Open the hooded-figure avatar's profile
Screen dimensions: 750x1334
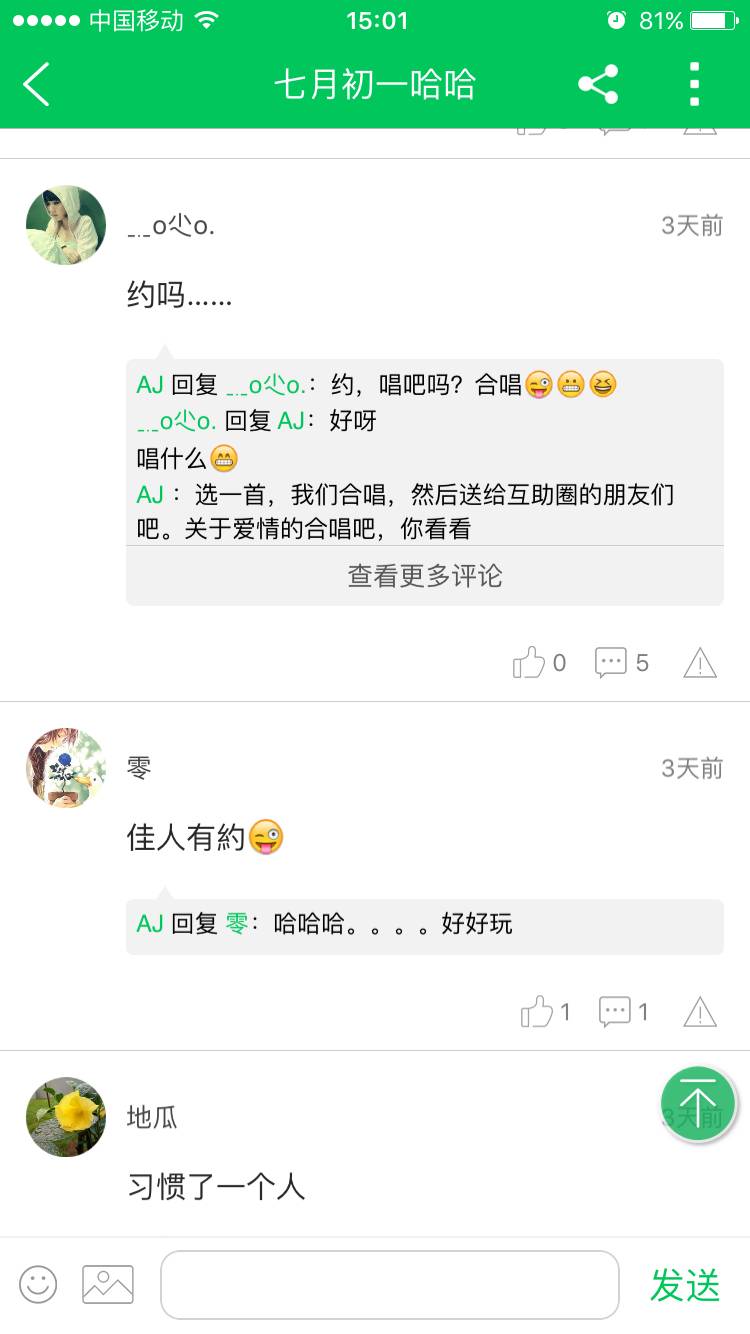coord(66,225)
